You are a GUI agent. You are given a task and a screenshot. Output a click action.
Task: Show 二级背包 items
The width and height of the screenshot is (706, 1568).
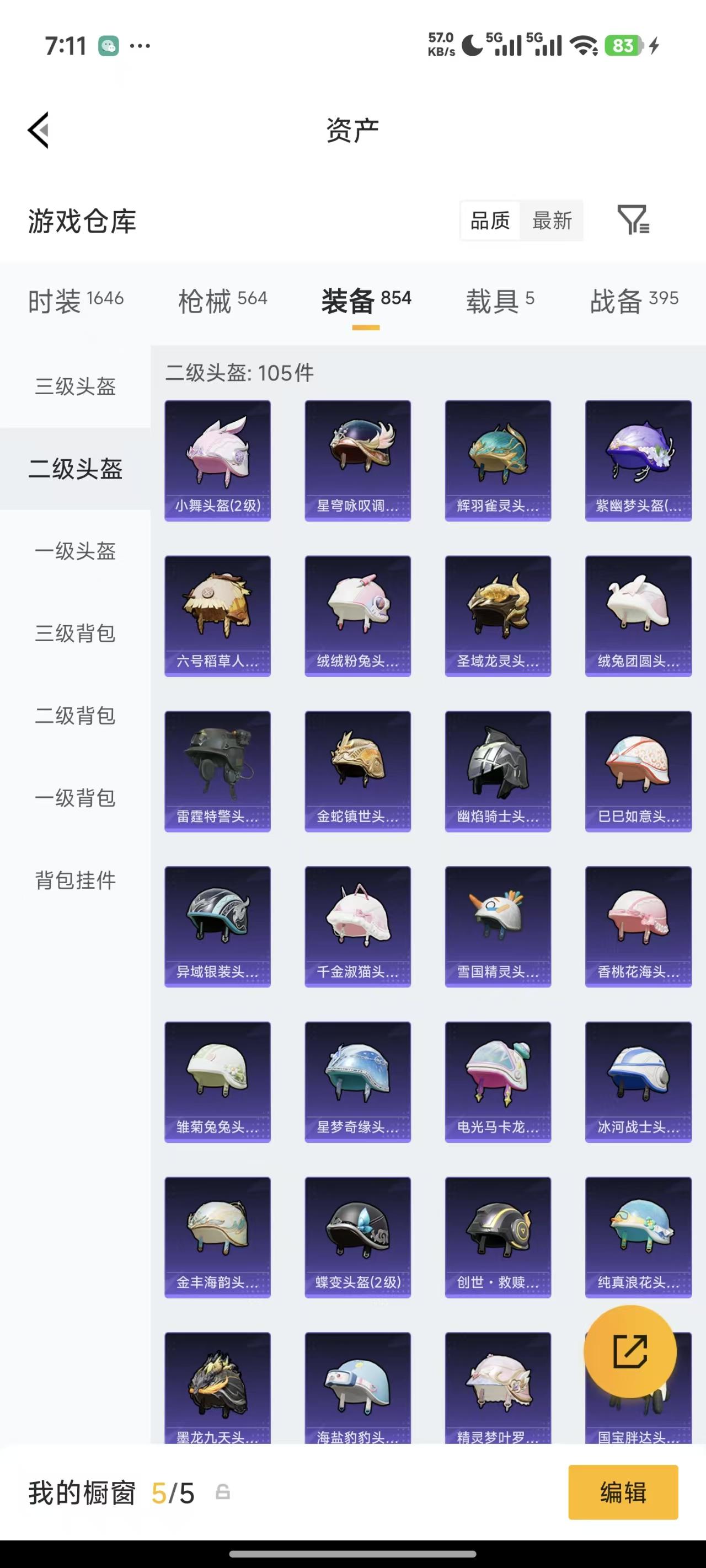point(75,715)
